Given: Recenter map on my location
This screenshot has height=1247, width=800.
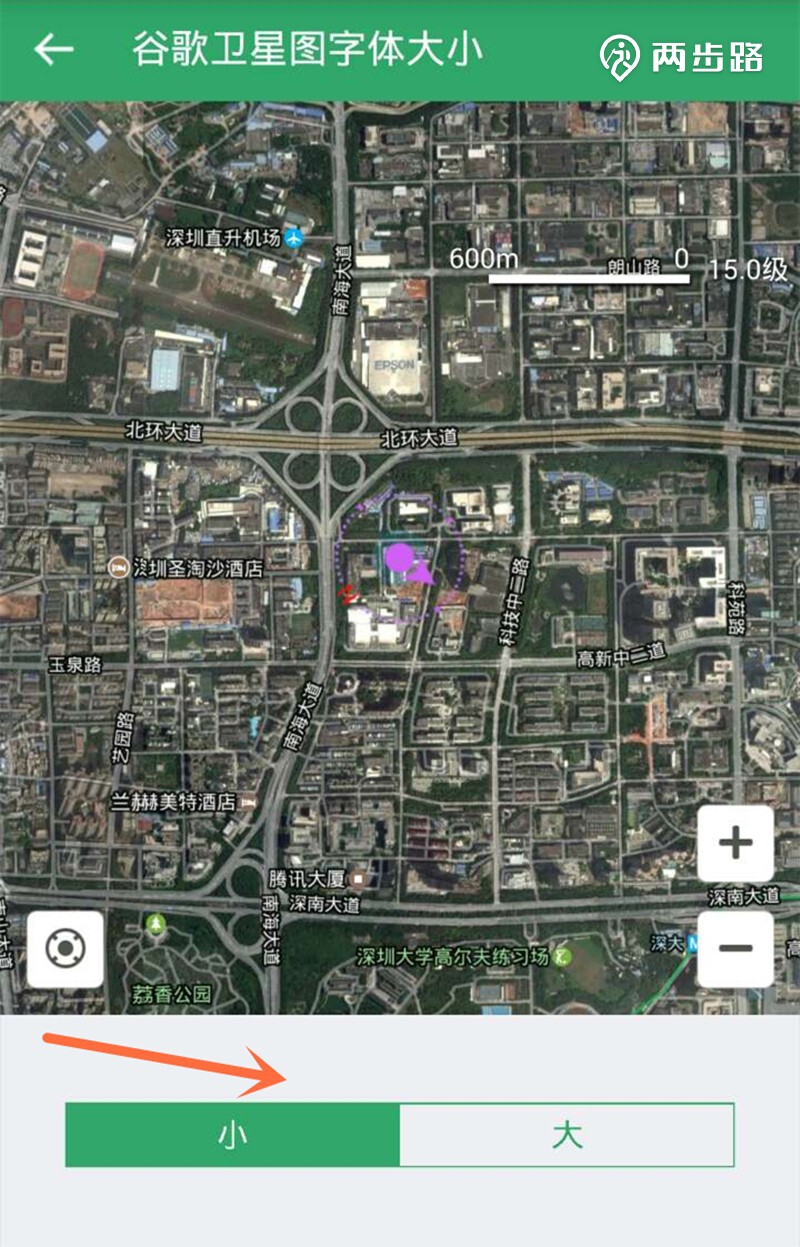Looking at the screenshot, I should tap(65, 948).
